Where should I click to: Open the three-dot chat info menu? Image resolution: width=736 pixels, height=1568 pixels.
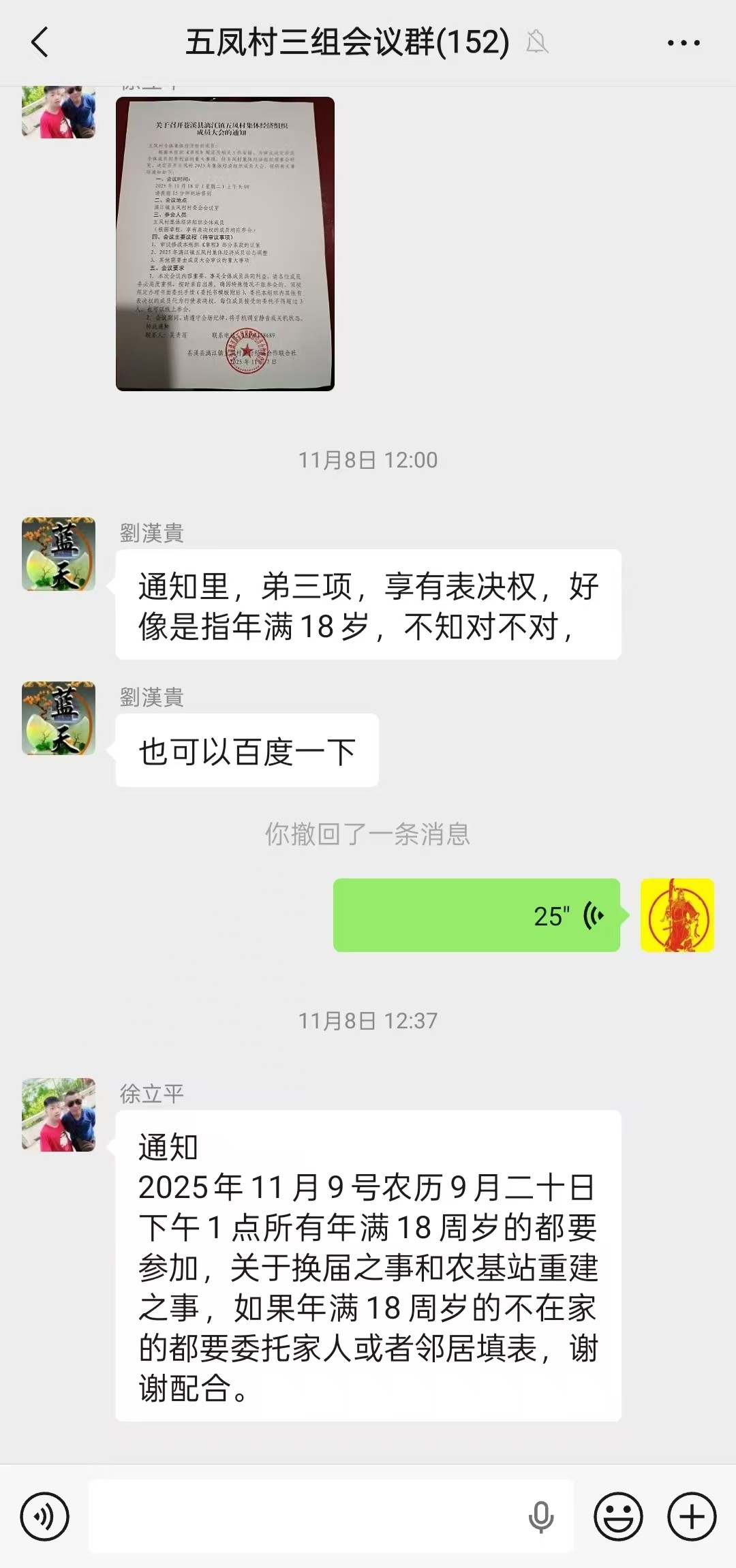(x=683, y=43)
